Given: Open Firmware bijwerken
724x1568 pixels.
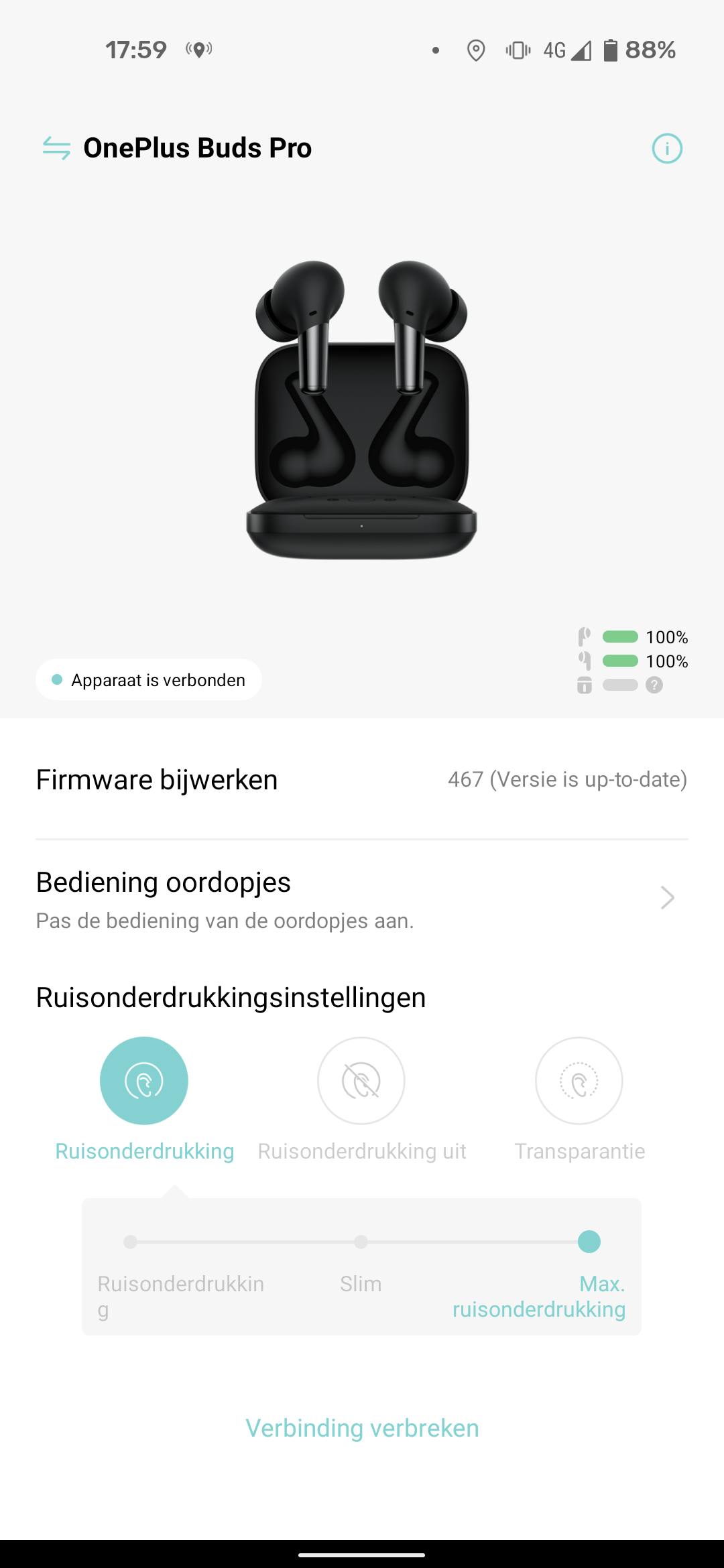Looking at the screenshot, I should click(x=361, y=779).
